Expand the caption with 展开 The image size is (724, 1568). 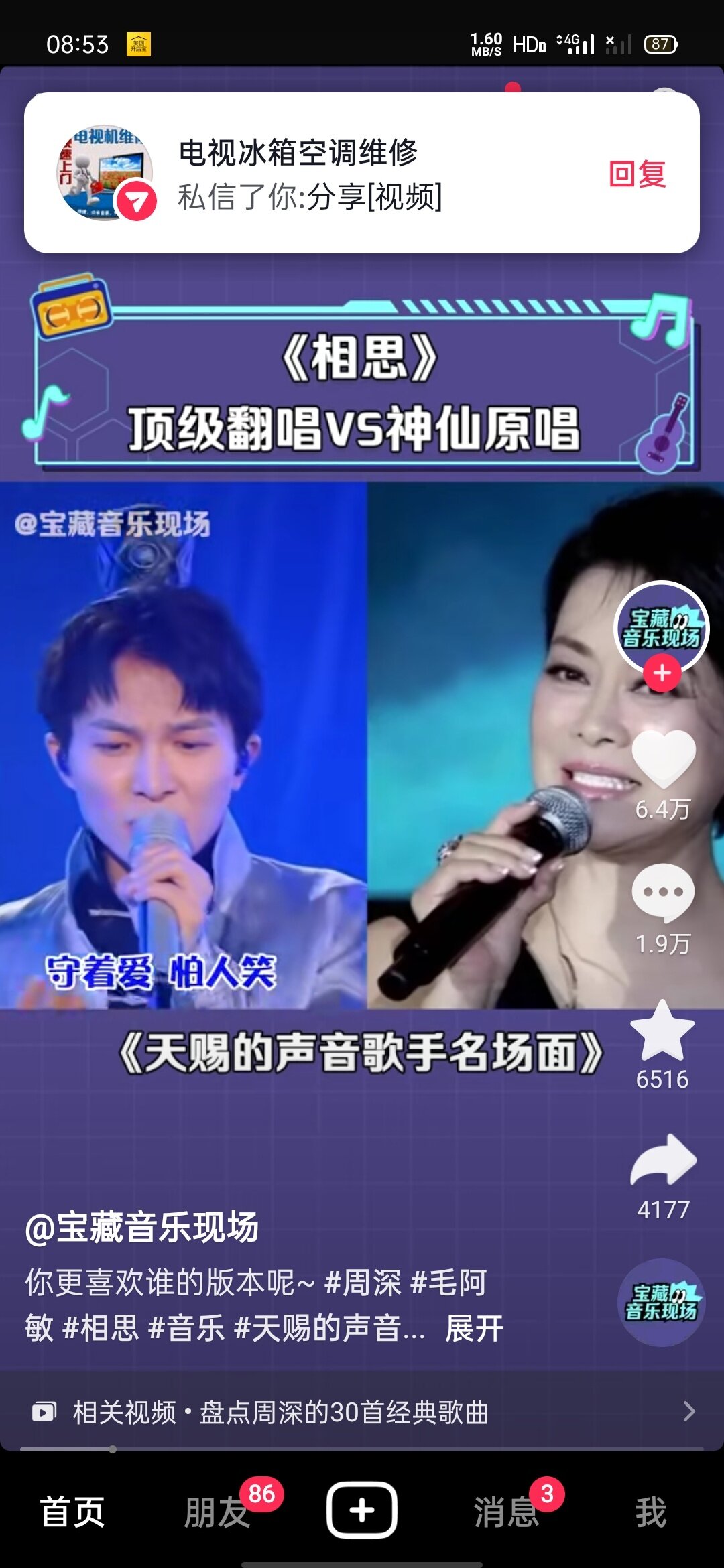pos(474,1327)
